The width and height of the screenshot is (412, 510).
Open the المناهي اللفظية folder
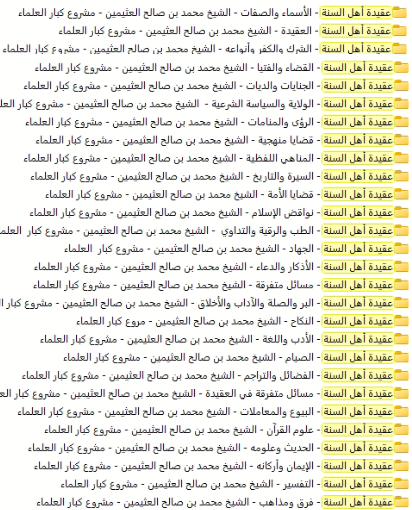click(216, 158)
